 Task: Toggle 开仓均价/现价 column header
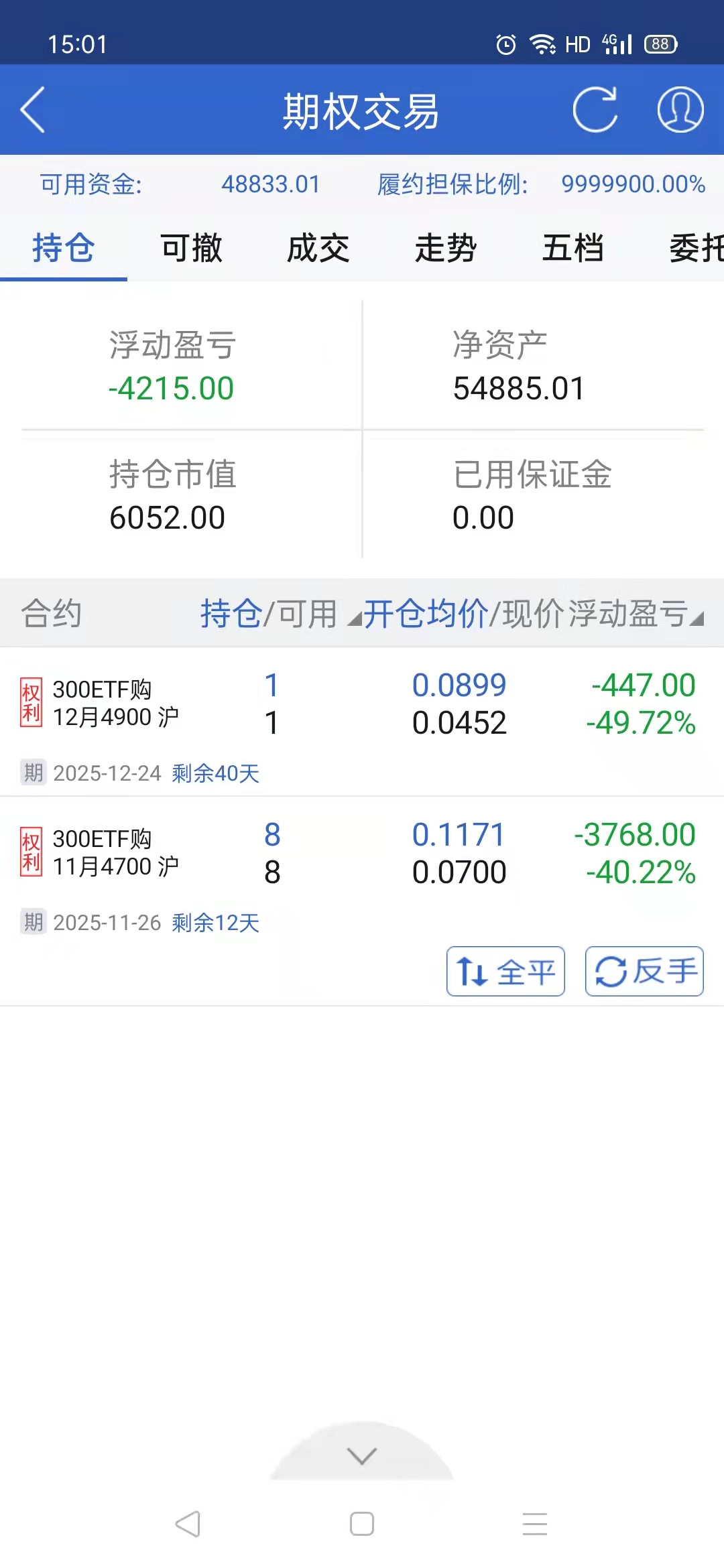[429, 614]
